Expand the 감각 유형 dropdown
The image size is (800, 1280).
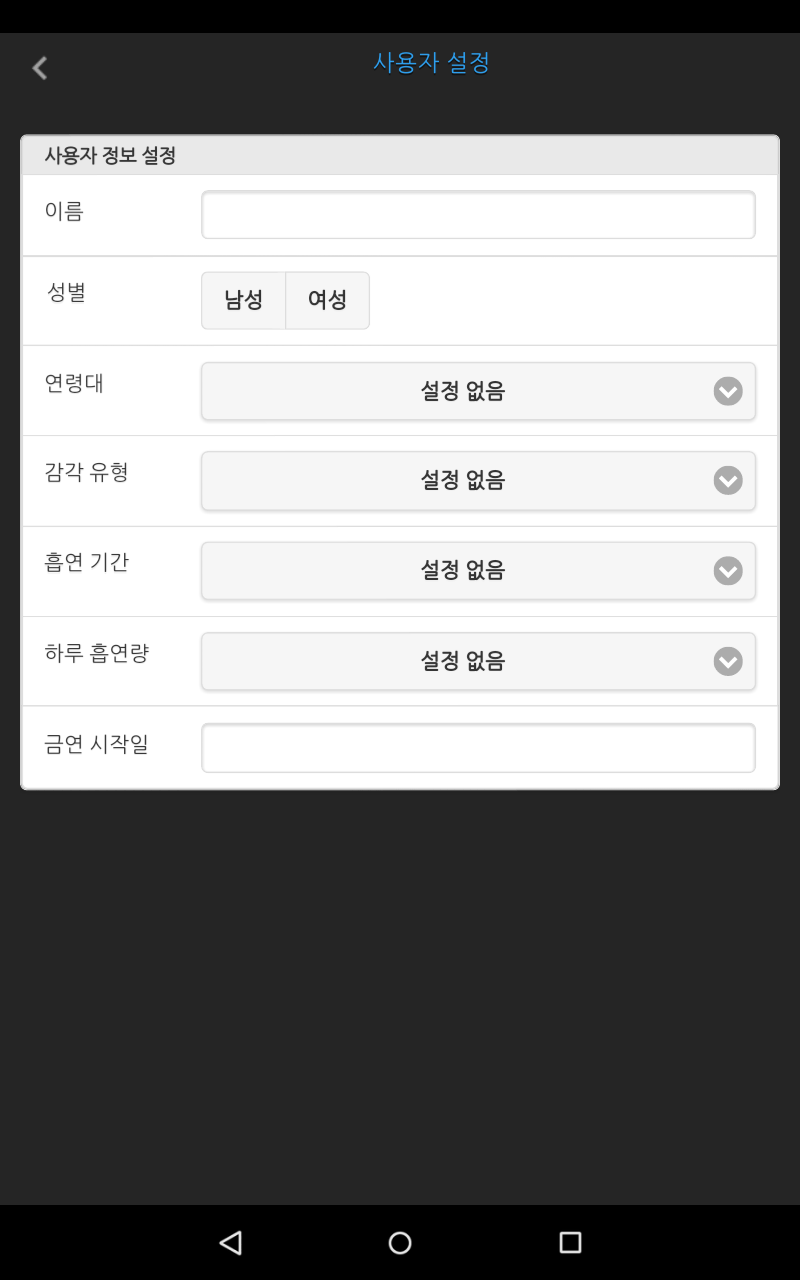click(x=478, y=481)
